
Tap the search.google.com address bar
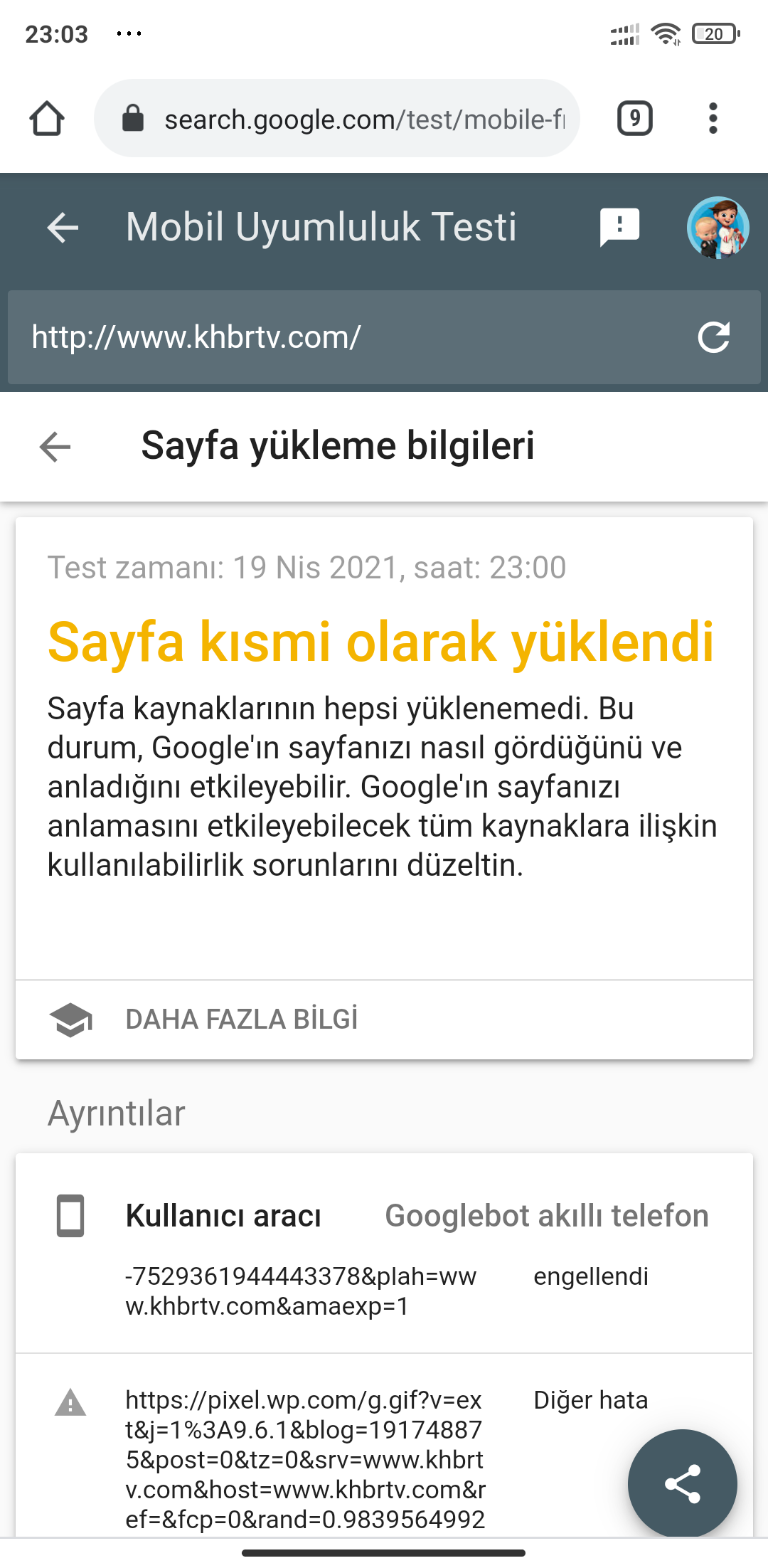[336, 118]
